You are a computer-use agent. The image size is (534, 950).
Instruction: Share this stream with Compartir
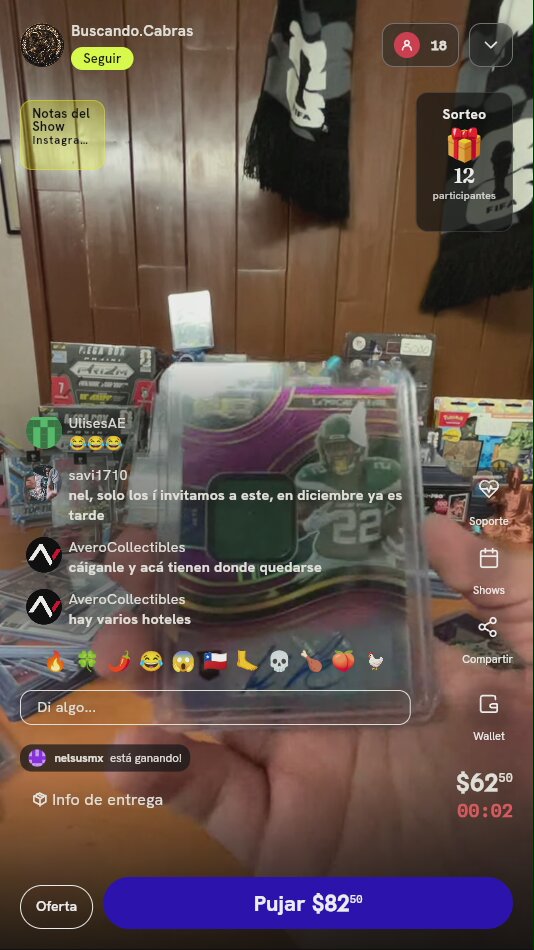487,641
